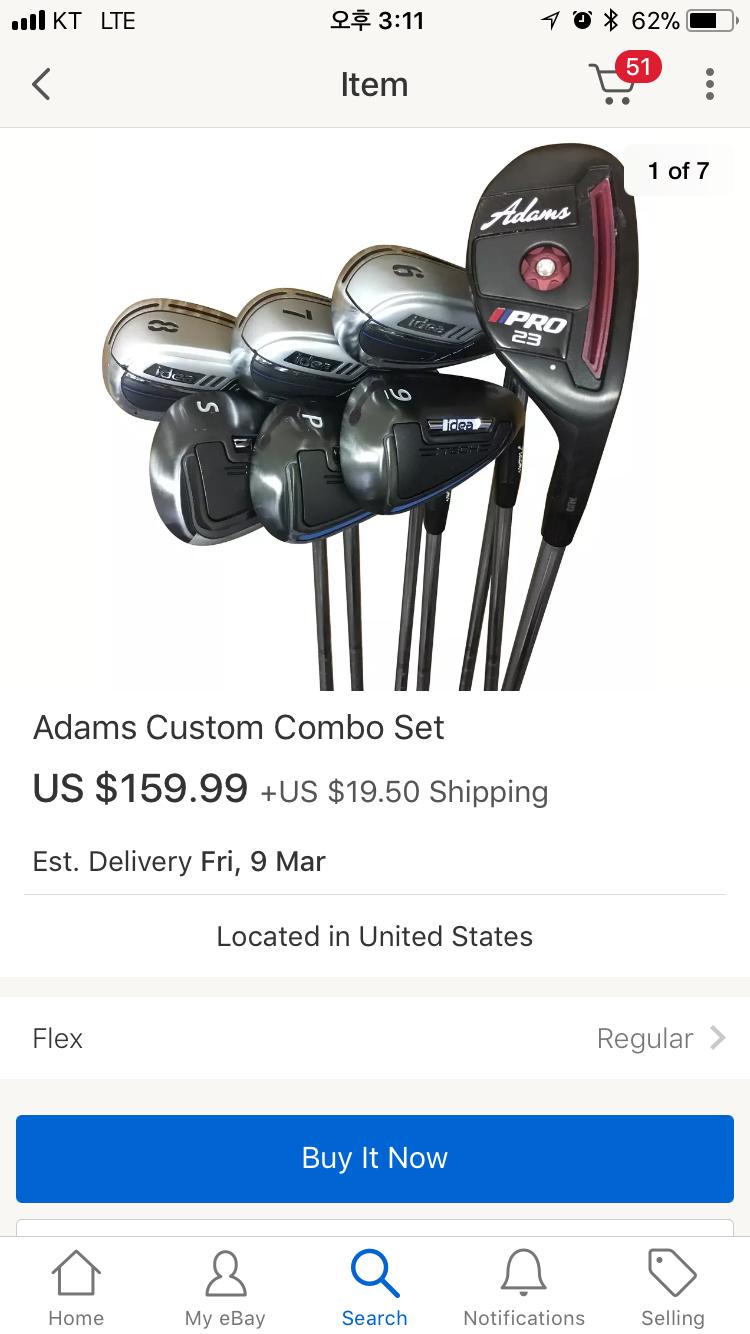Switch to the Selling tab
Screen dimensions: 750x1334
point(673,1288)
